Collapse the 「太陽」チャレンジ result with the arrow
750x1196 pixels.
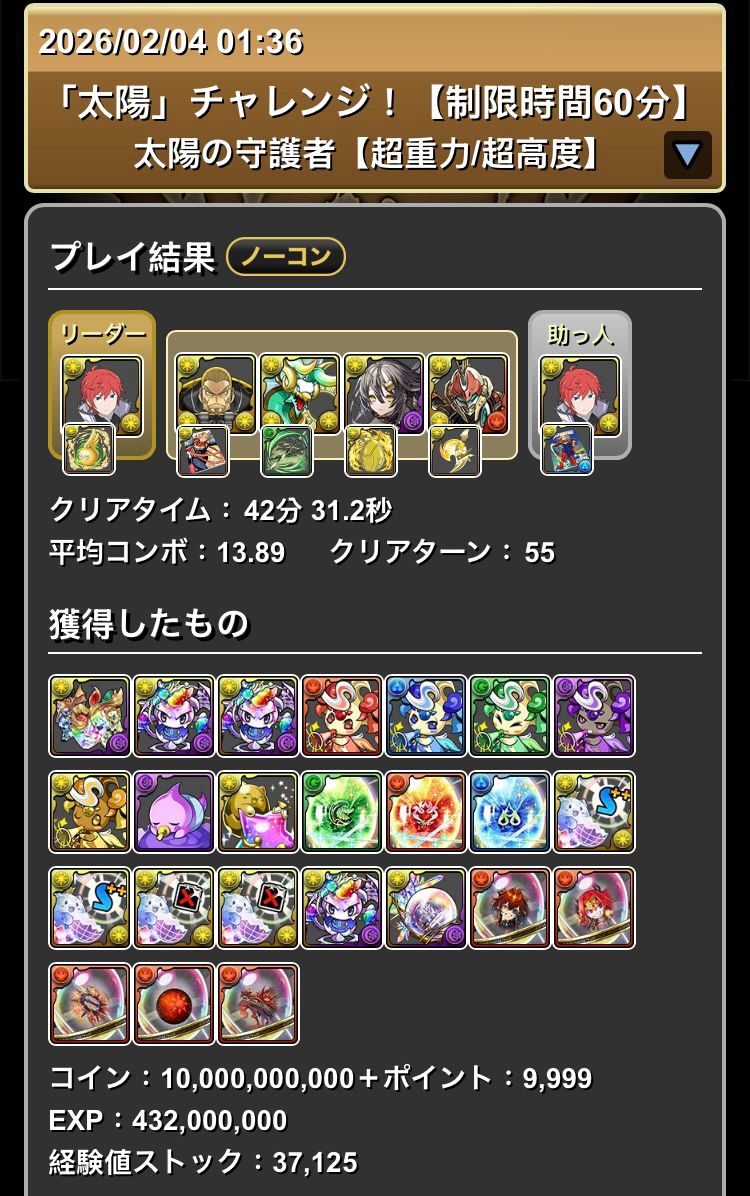pyautogui.click(x=687, y=154)
